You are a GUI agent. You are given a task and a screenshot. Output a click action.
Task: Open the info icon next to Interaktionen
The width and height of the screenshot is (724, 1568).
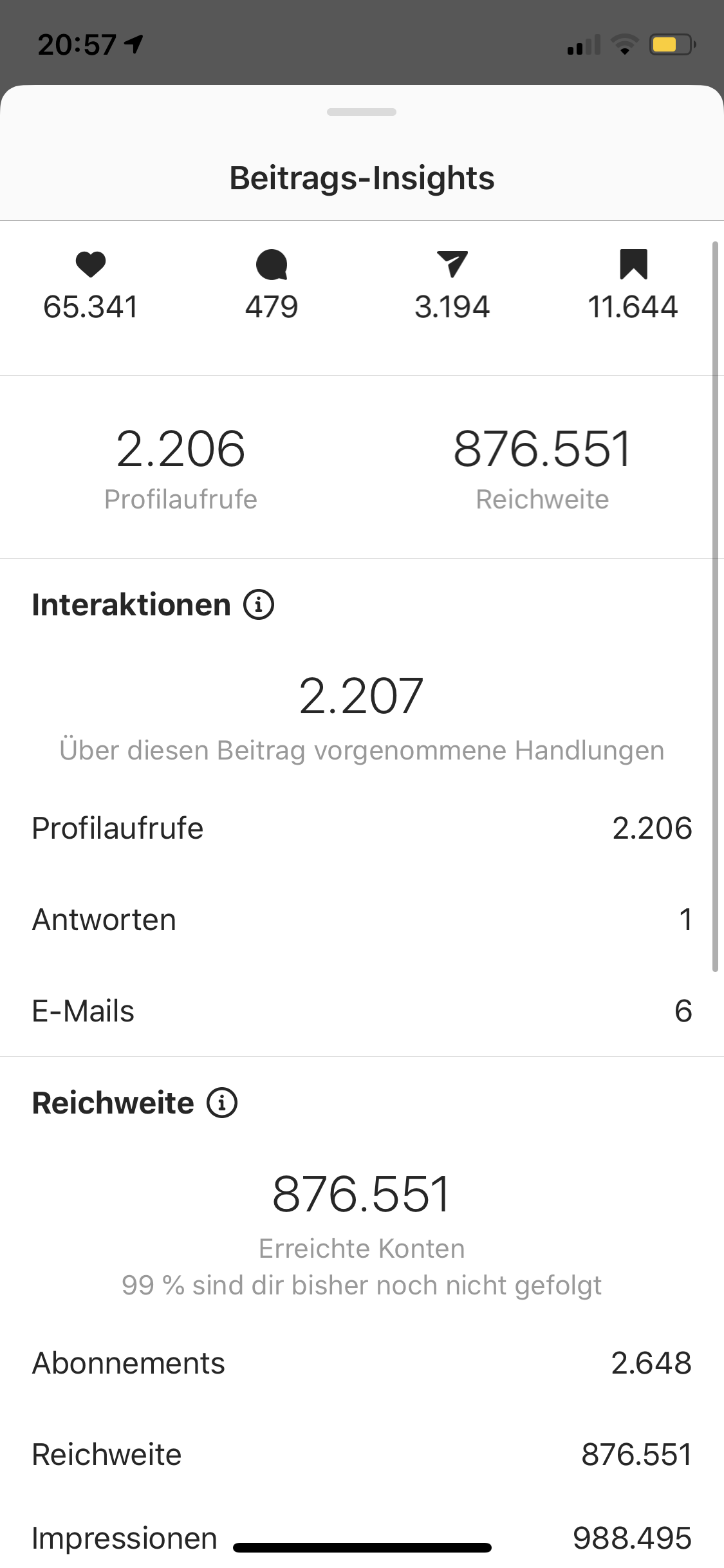(259, 605)
